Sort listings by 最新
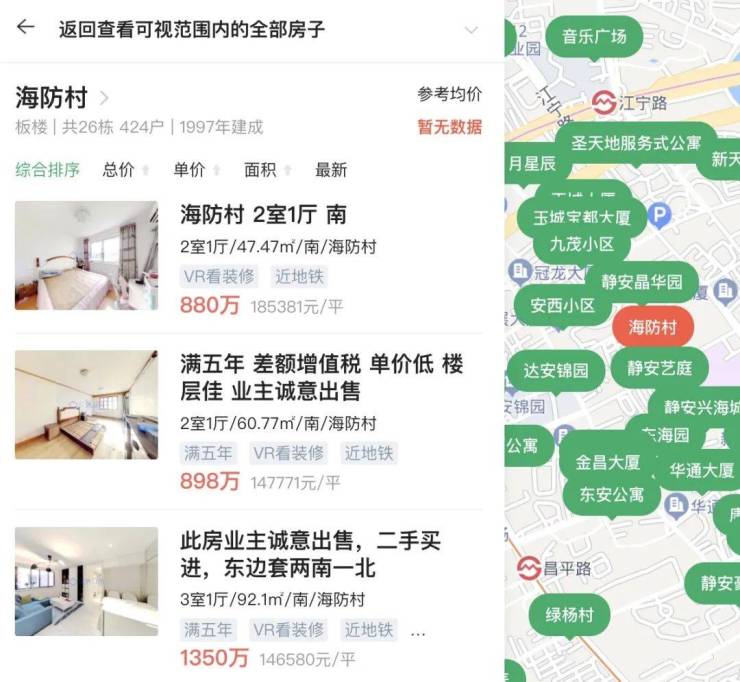 (x=331, y=170)
